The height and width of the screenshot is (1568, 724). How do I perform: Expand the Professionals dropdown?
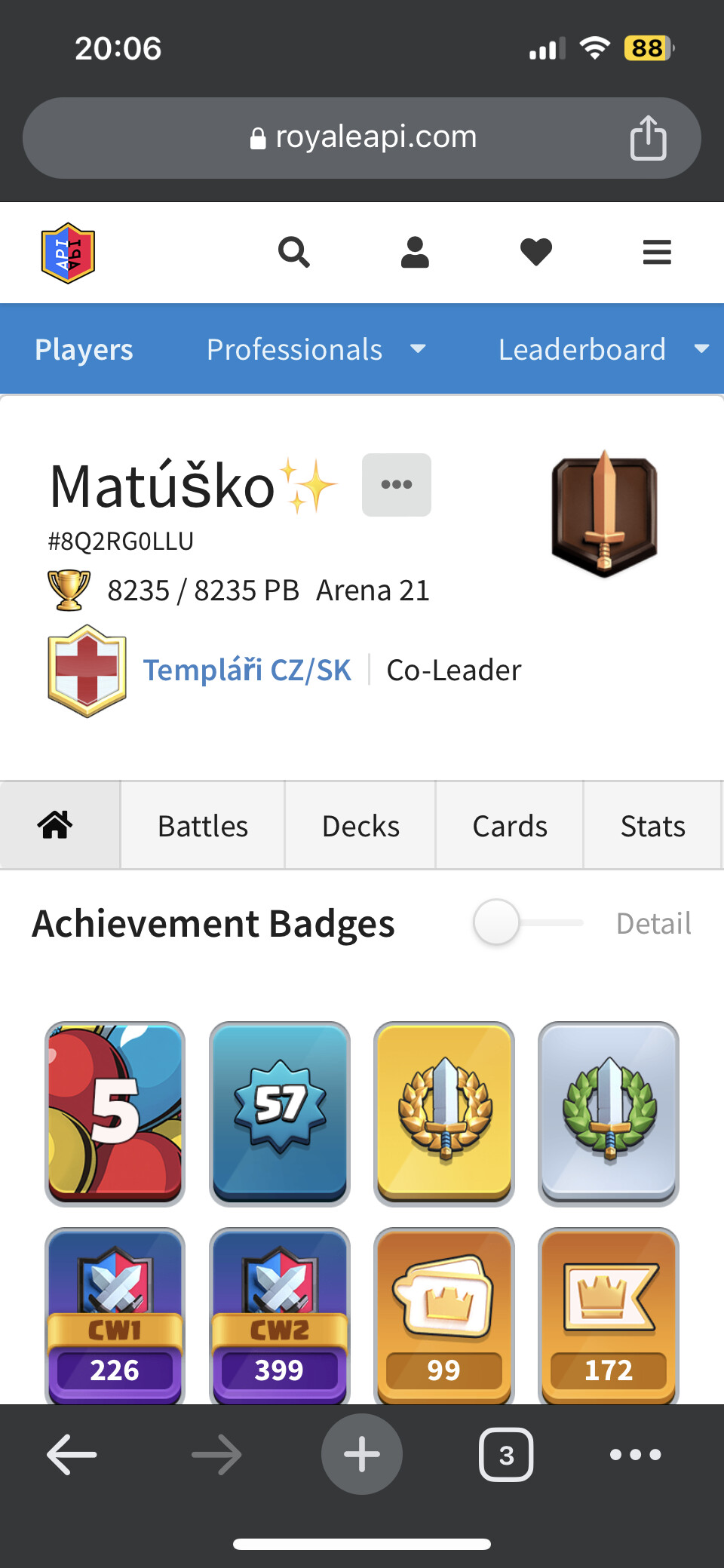[x=316, y=349]
